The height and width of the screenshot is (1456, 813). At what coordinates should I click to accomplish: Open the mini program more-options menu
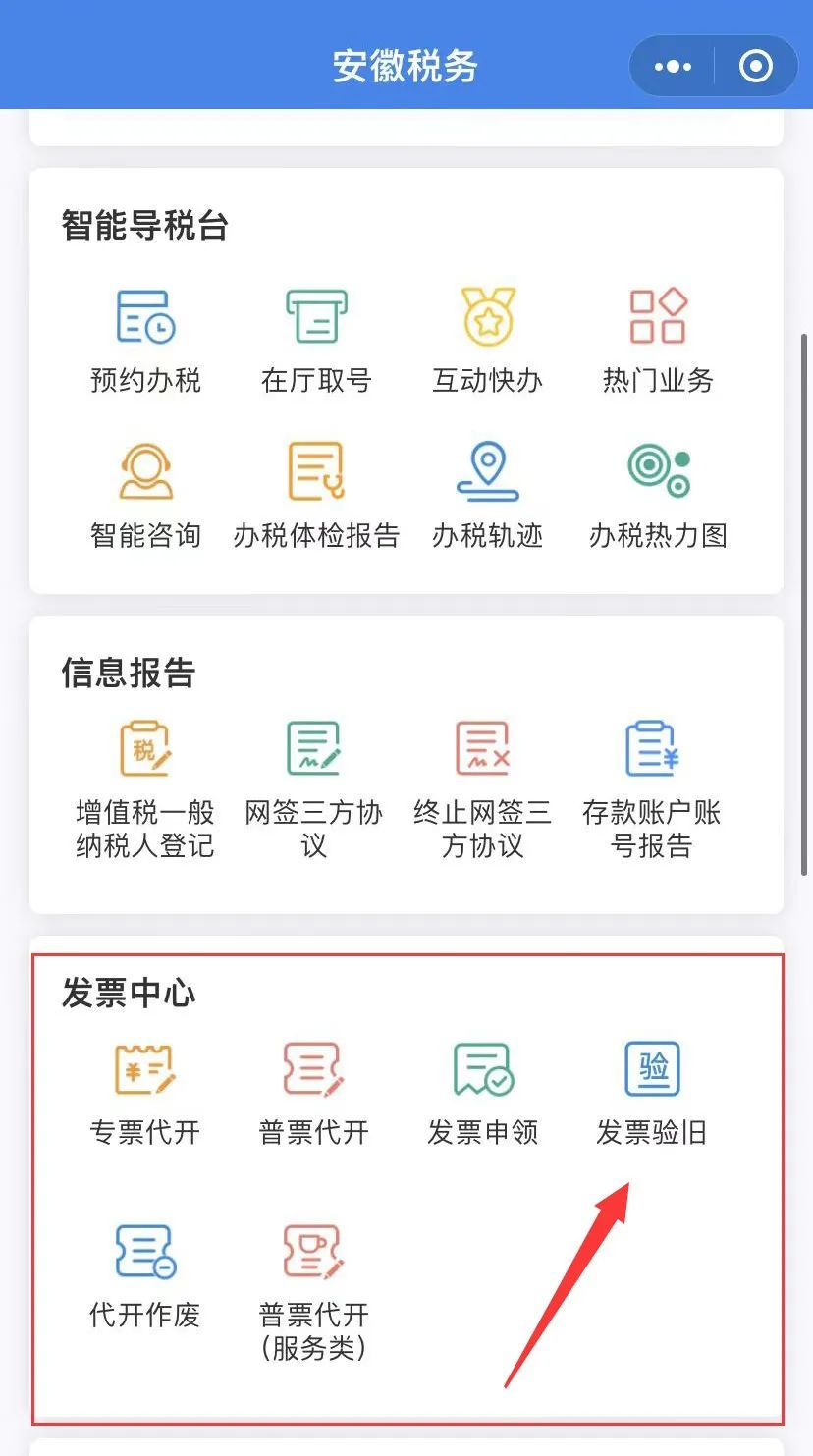pos(673,67)
